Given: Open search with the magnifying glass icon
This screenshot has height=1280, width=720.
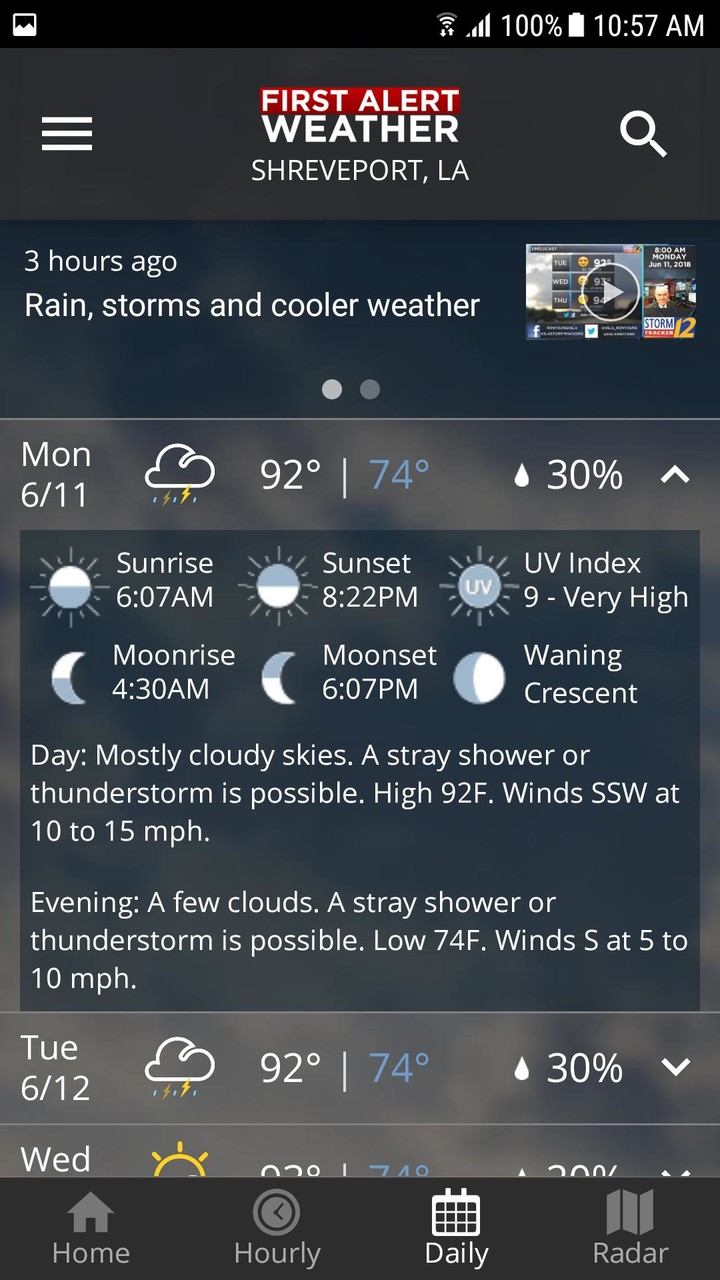Looking at the screenshot, I should pos(644,135).
